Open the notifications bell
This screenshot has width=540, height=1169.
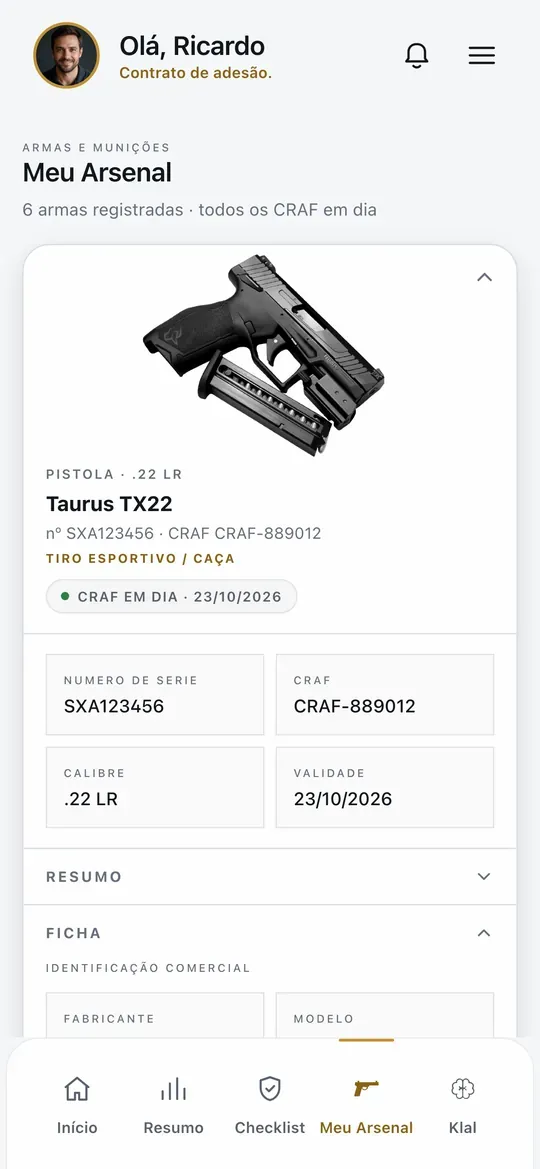pyautogui.click(x=417, y=55)
